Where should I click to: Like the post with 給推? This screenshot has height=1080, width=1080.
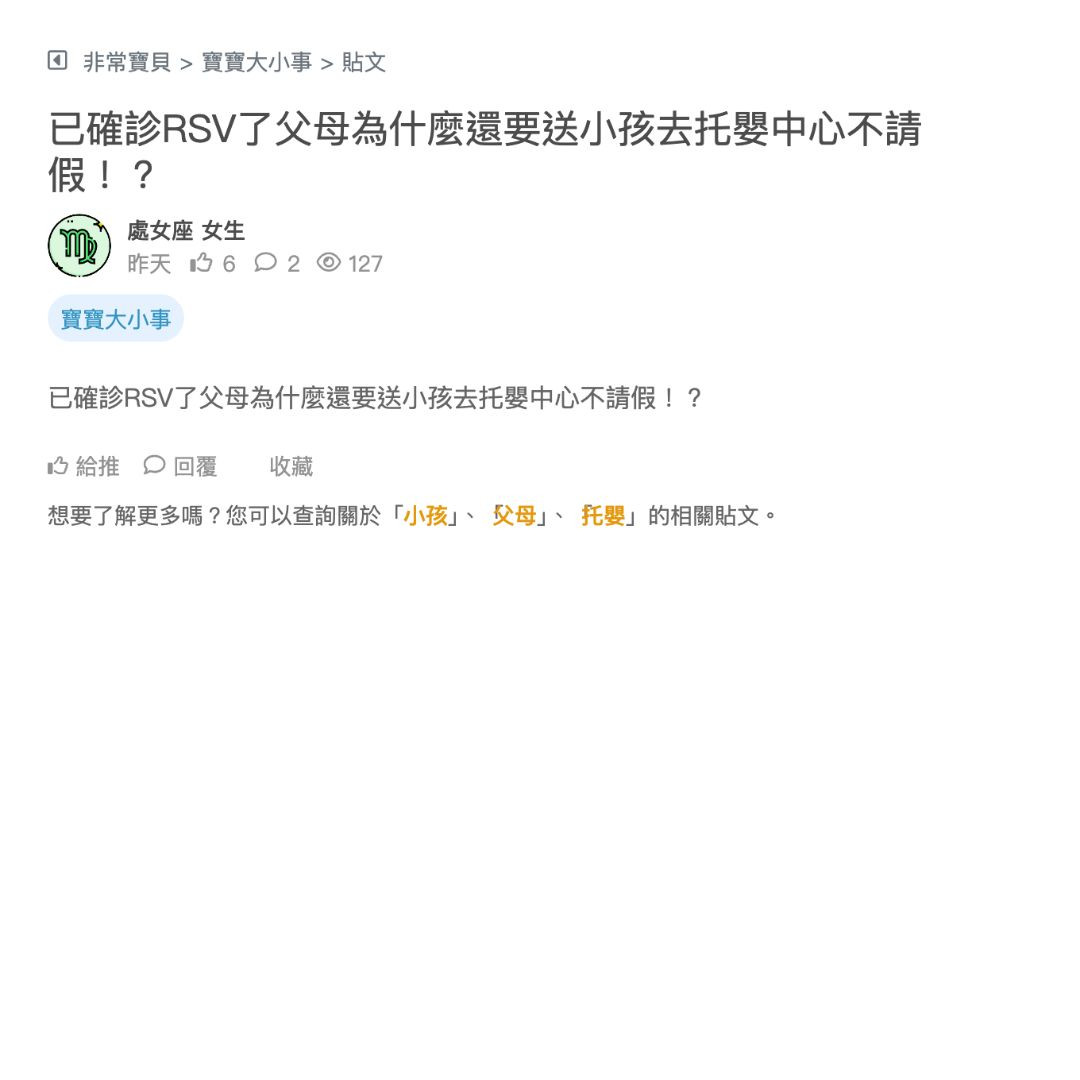(84, 466)
